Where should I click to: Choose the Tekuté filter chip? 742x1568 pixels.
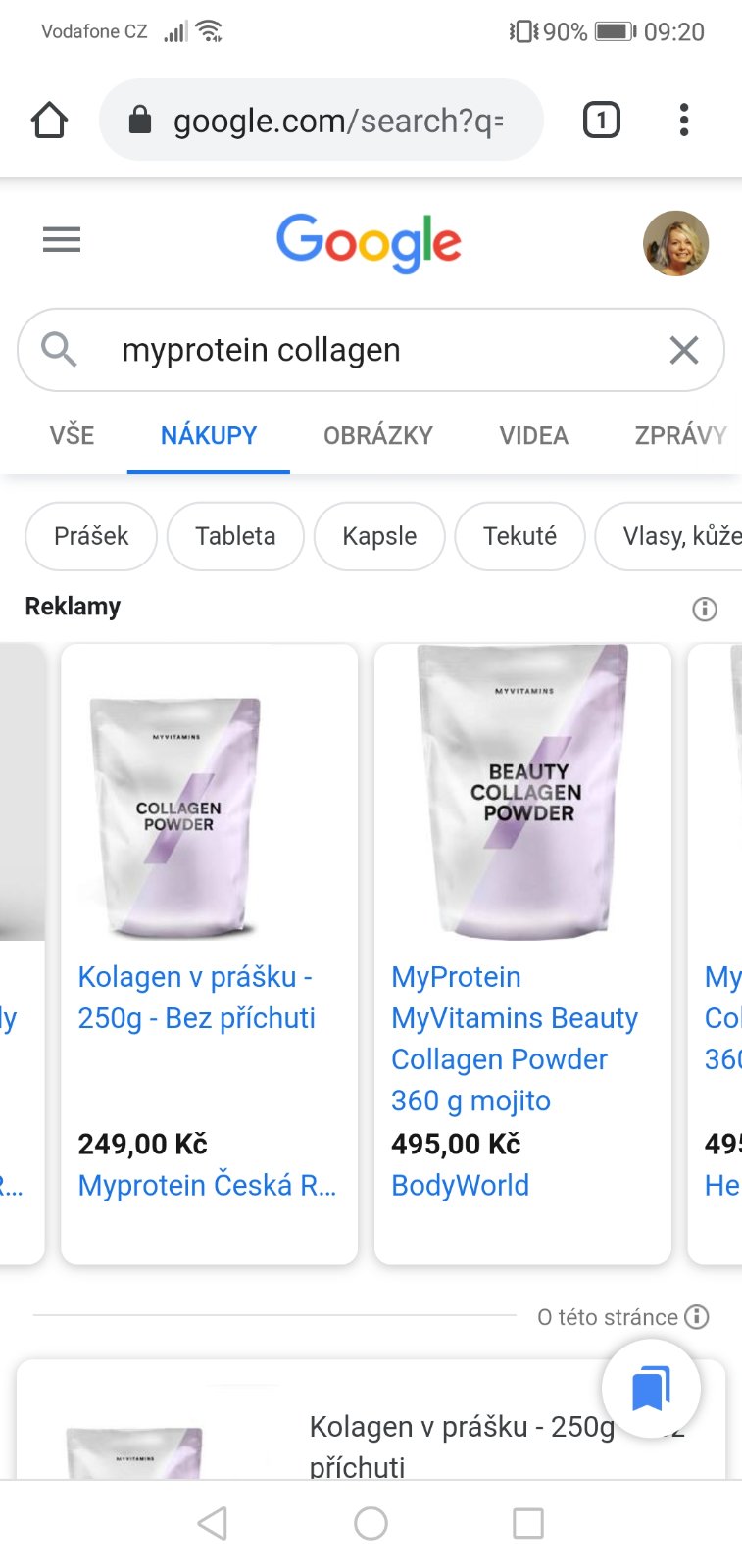pyautogui.click(x=519, y=536)
